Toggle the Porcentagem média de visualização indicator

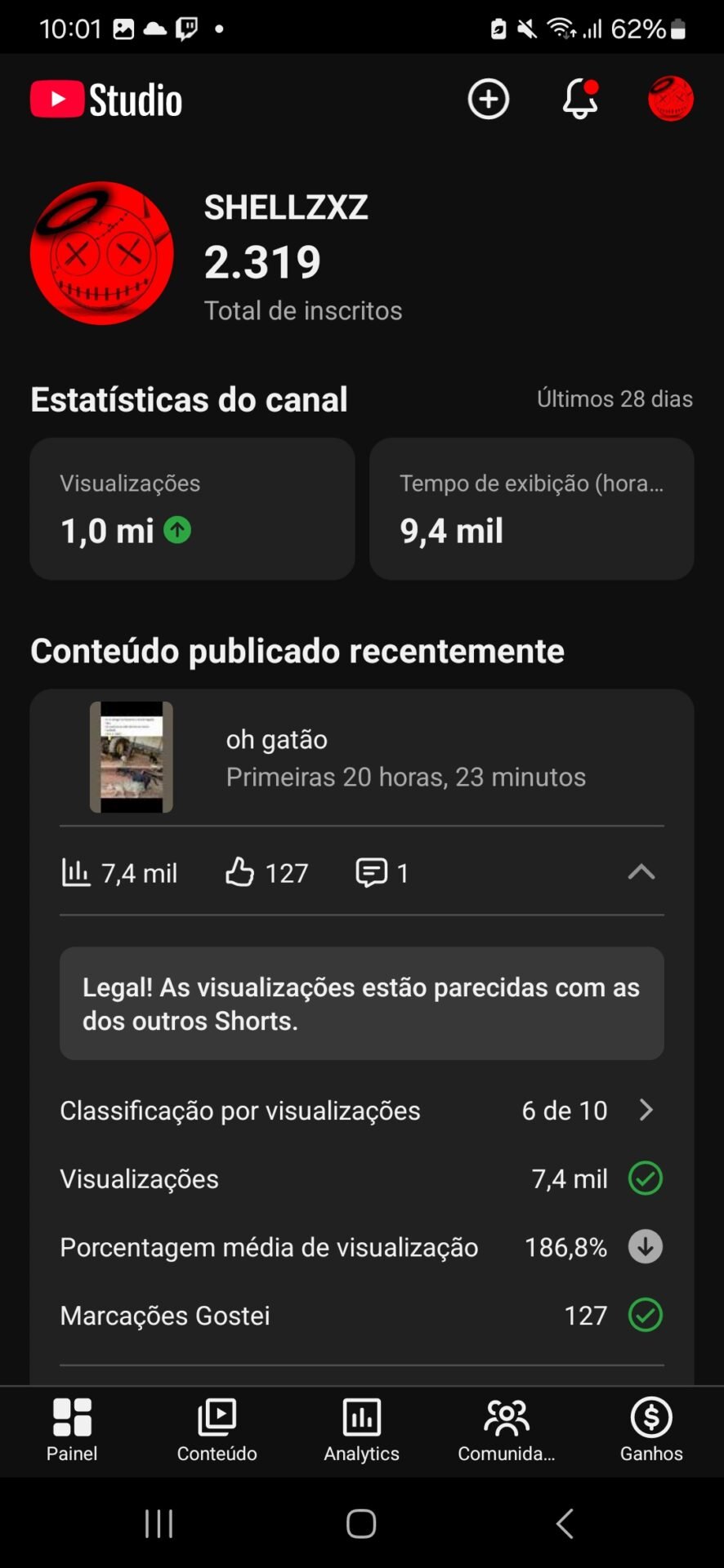point(646,1247)
